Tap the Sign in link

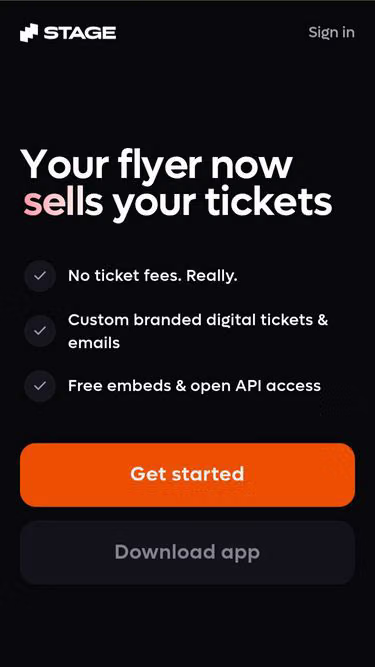click(331, 33)
